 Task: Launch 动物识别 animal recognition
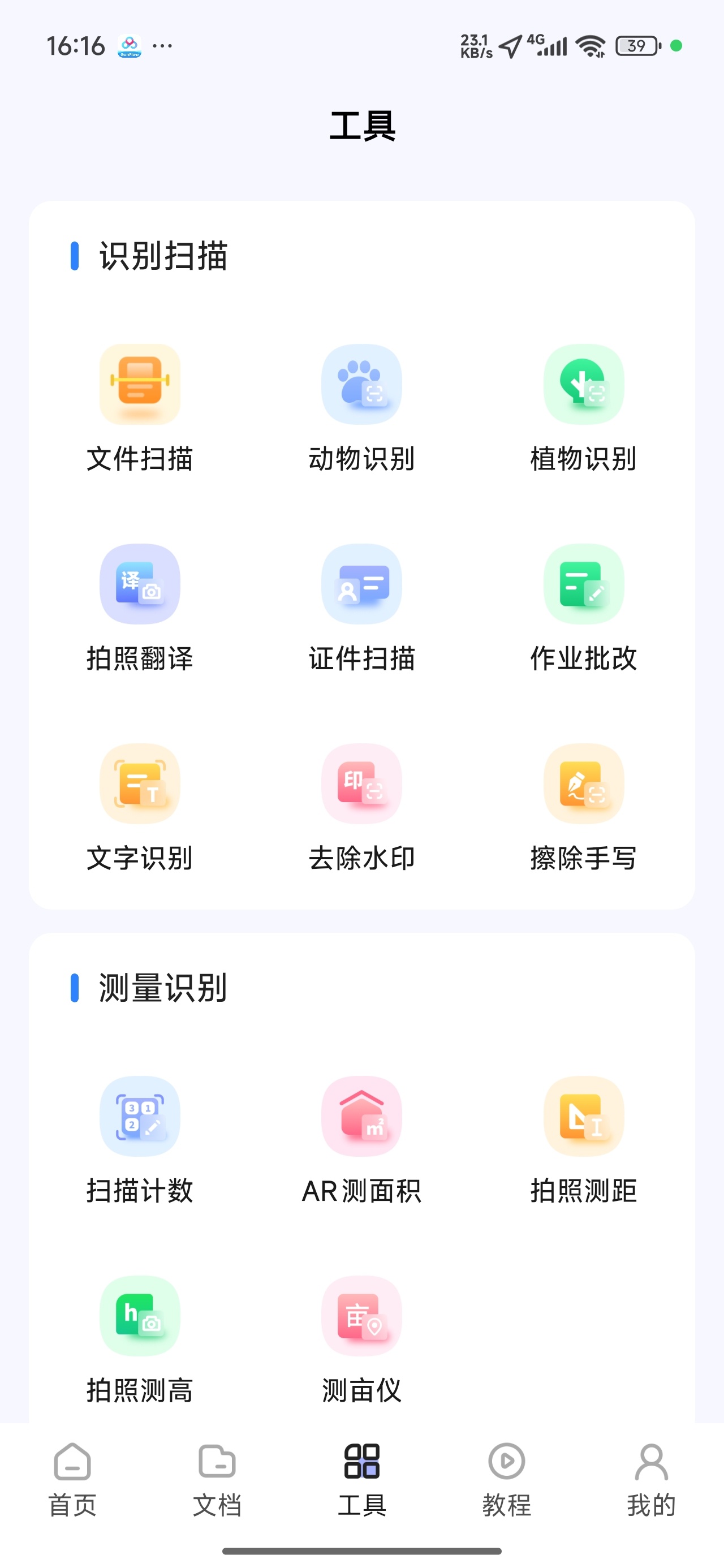(361, 408)
